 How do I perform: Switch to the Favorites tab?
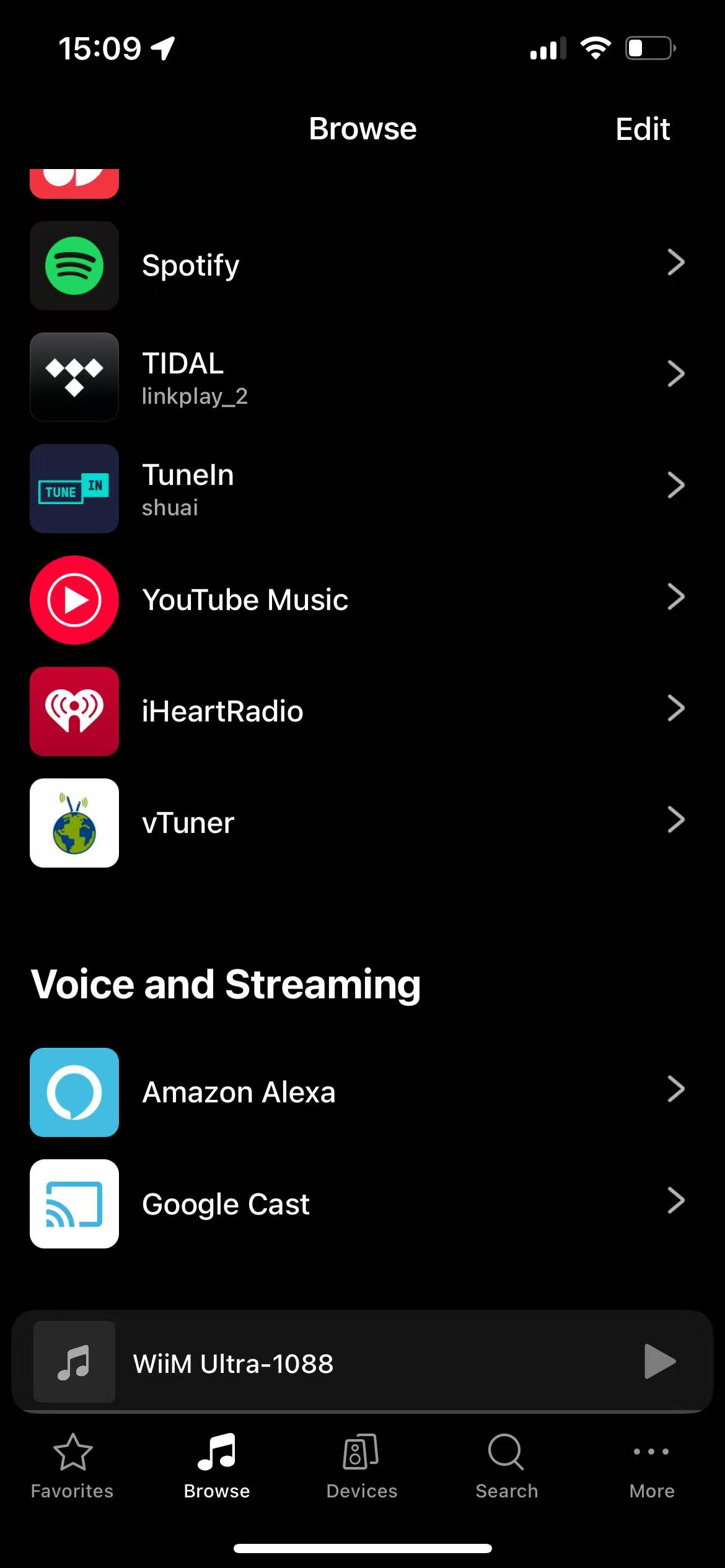pos(72,1466)
